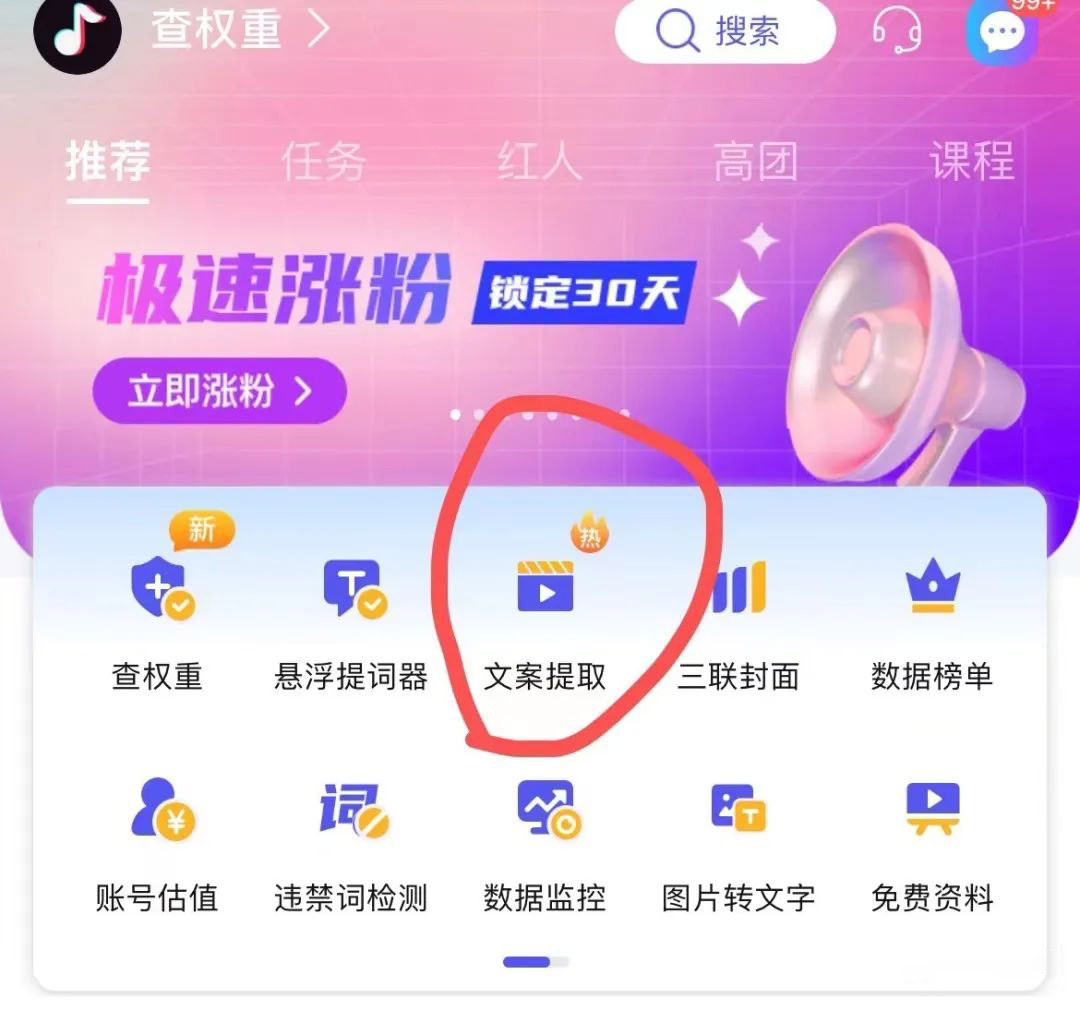Switch to the 红人 tab

pos(539,161)
